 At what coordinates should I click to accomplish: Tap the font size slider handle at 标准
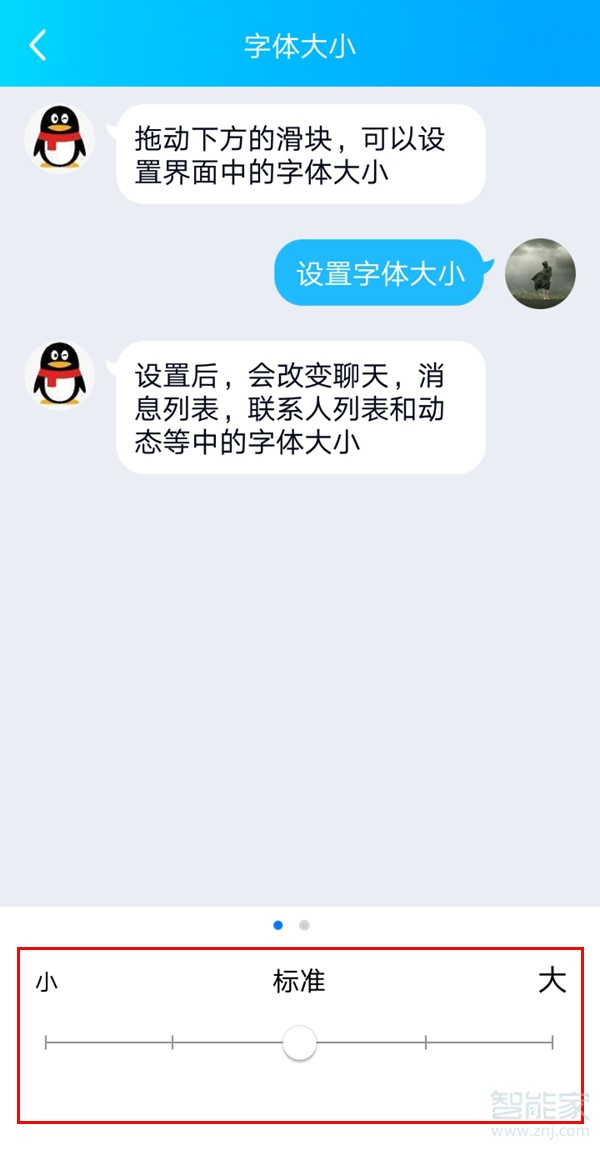[299, 1043]
